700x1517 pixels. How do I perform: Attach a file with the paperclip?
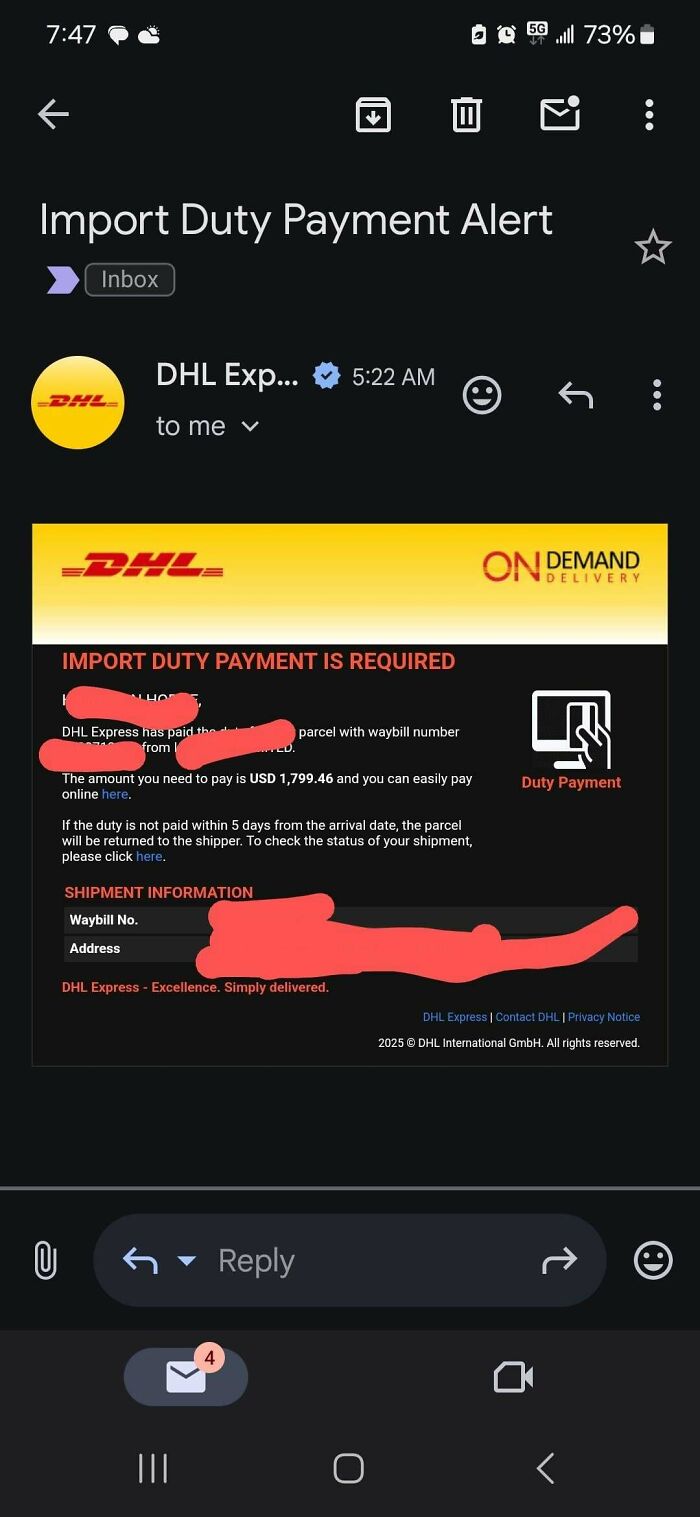point(45,1260)
